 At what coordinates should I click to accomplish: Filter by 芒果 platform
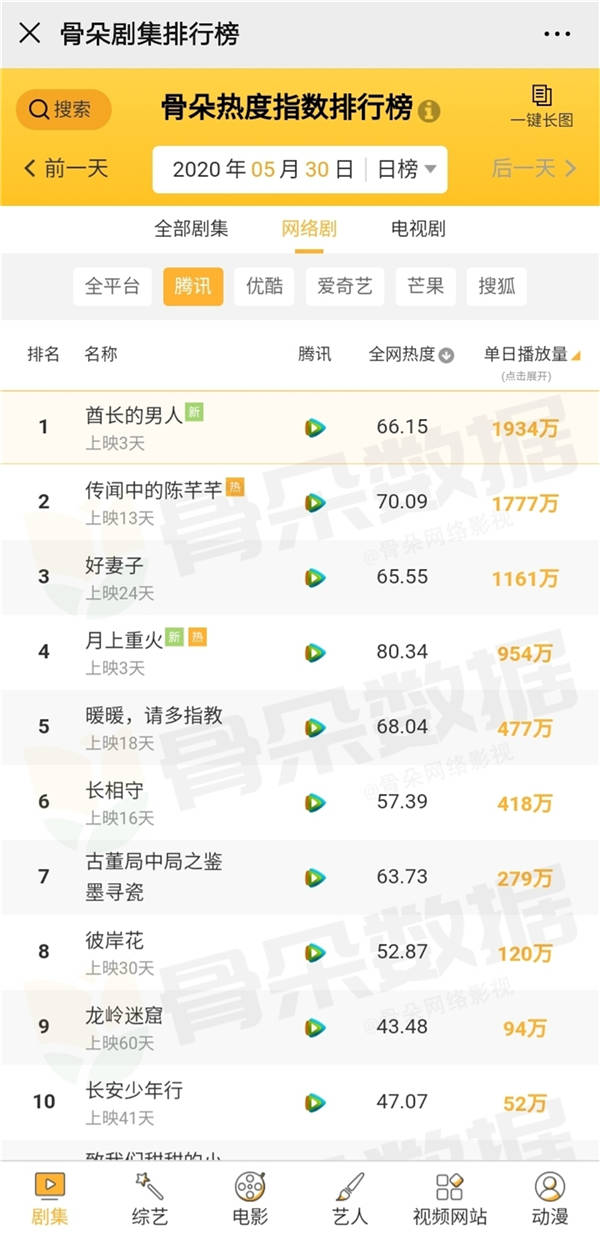click(425, 286)
